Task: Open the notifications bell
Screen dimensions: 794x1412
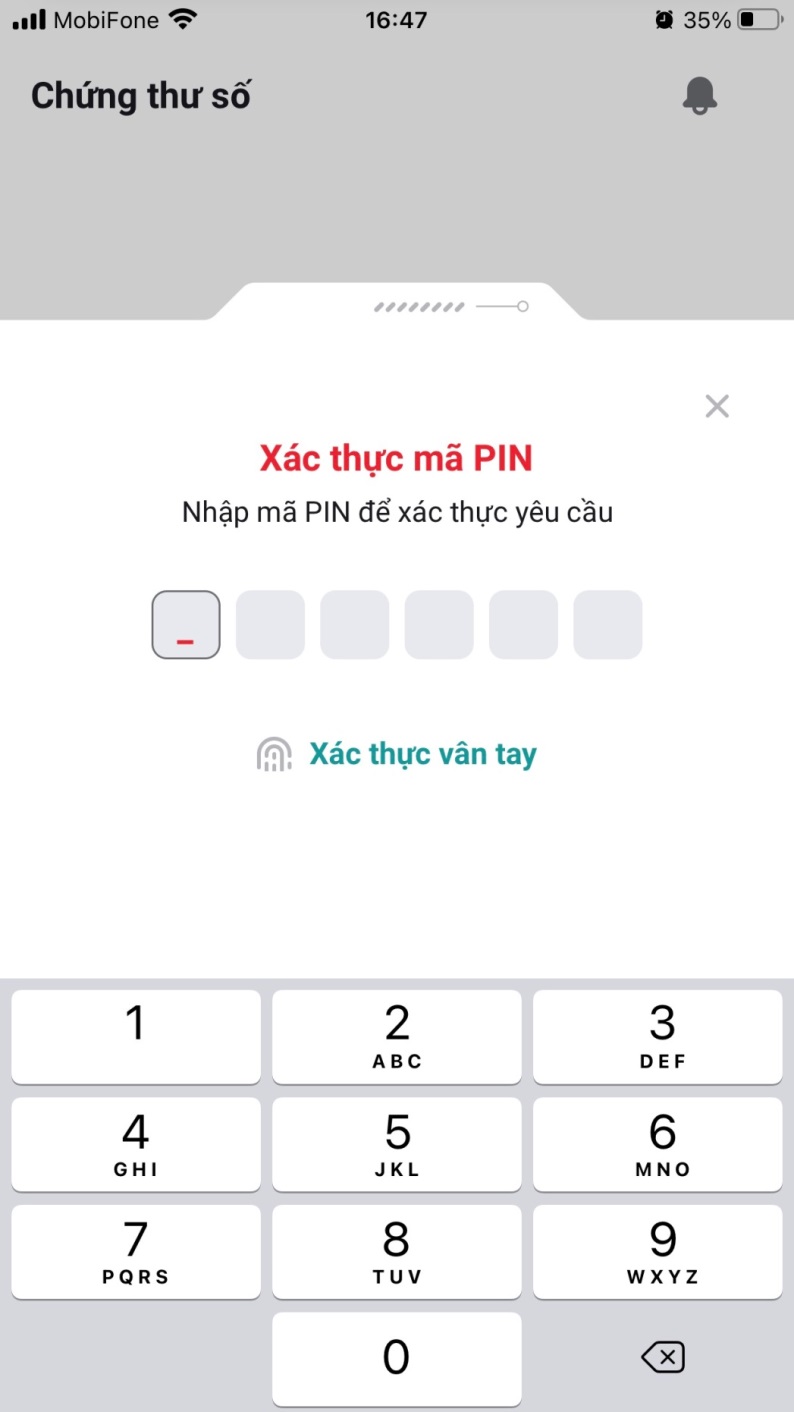Action: tap(700, 95)
